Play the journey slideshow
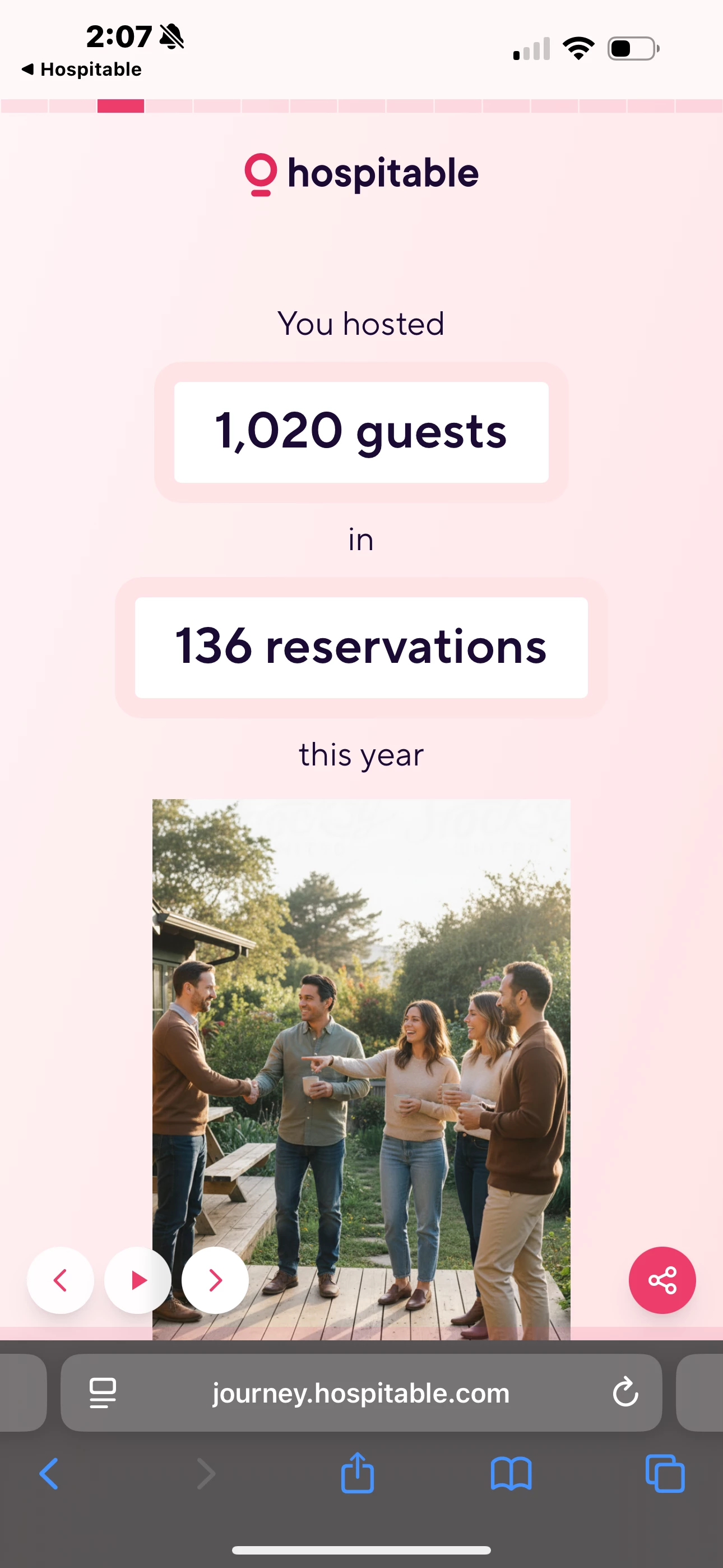Image resolution: width=723 pixels, height=1568 pixels. click(x=138, y=1280)
